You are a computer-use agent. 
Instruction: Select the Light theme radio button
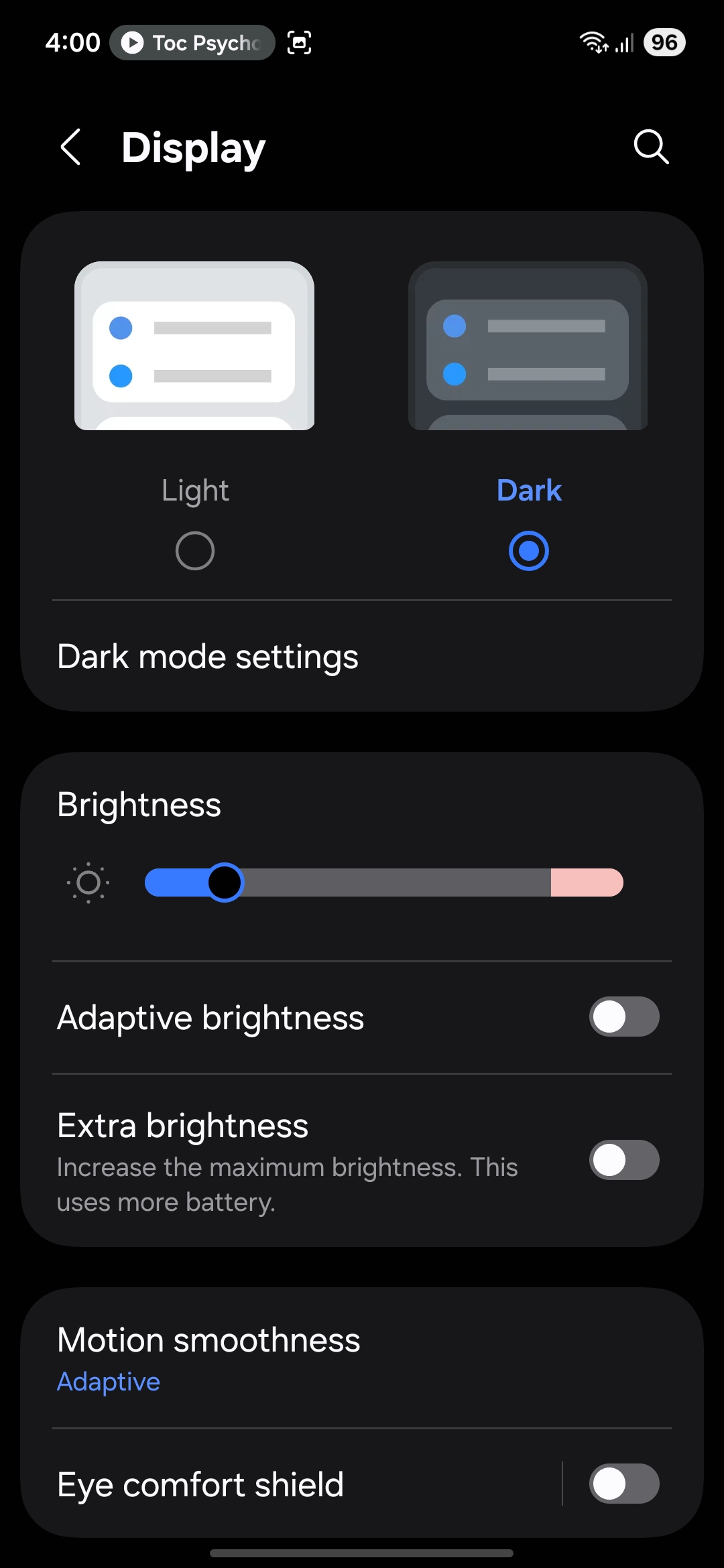pos(195,551)
